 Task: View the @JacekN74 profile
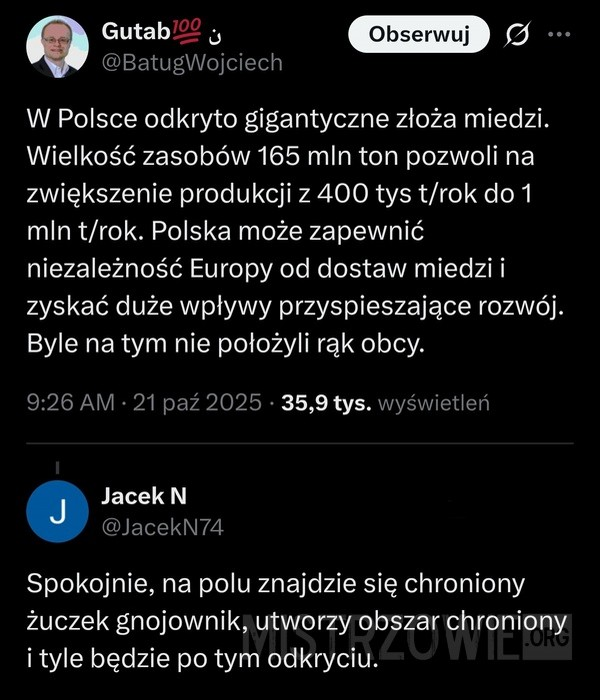tap(162, 527)
